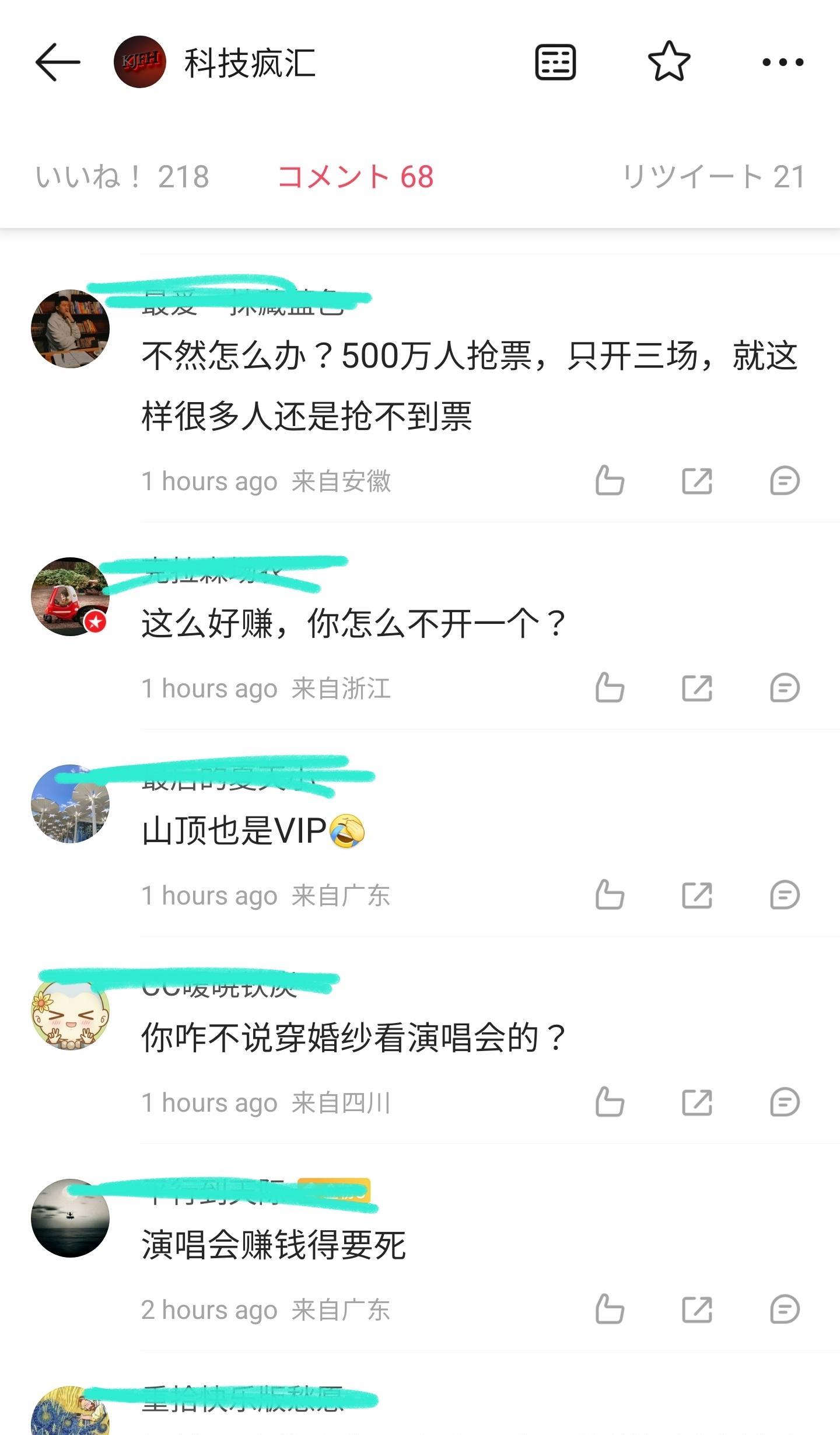The width and height of the screenshot is (840, 1435).
Task: Open the list view icon in header
Action: [x=555, y=62]
